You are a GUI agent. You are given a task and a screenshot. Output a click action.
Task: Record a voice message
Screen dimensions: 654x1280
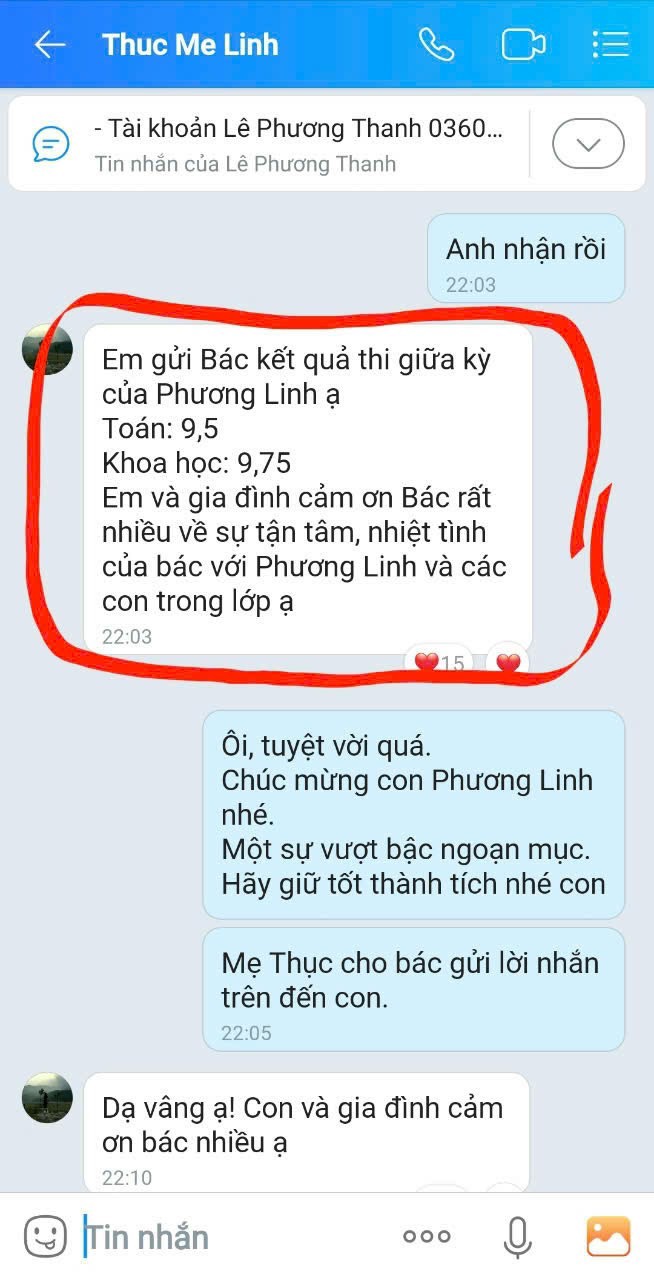tap(518, 1236)
